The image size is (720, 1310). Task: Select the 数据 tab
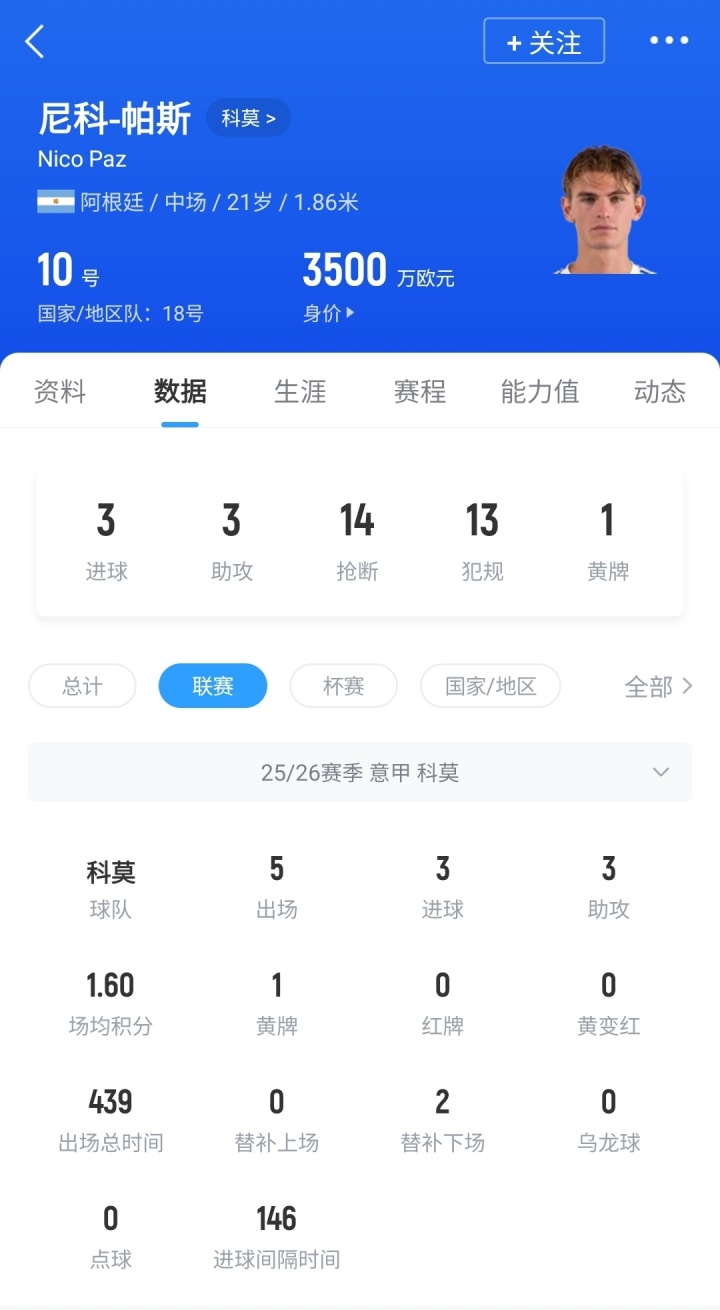pyautogui.click(x=180, y=391)
